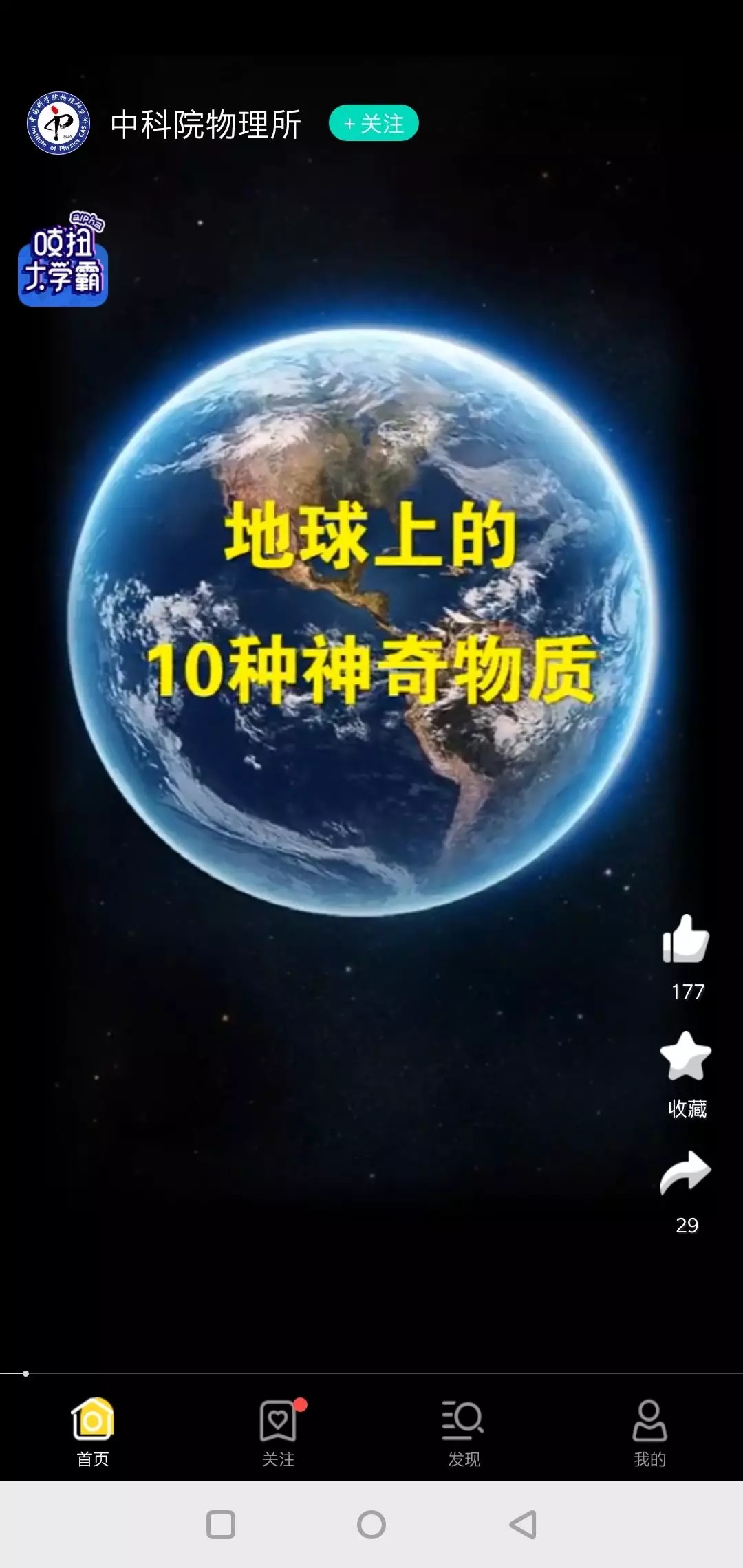This screenshot has height=1568, width=743.
Task: Tap the video progress bar
Action: pos(371,1373)
